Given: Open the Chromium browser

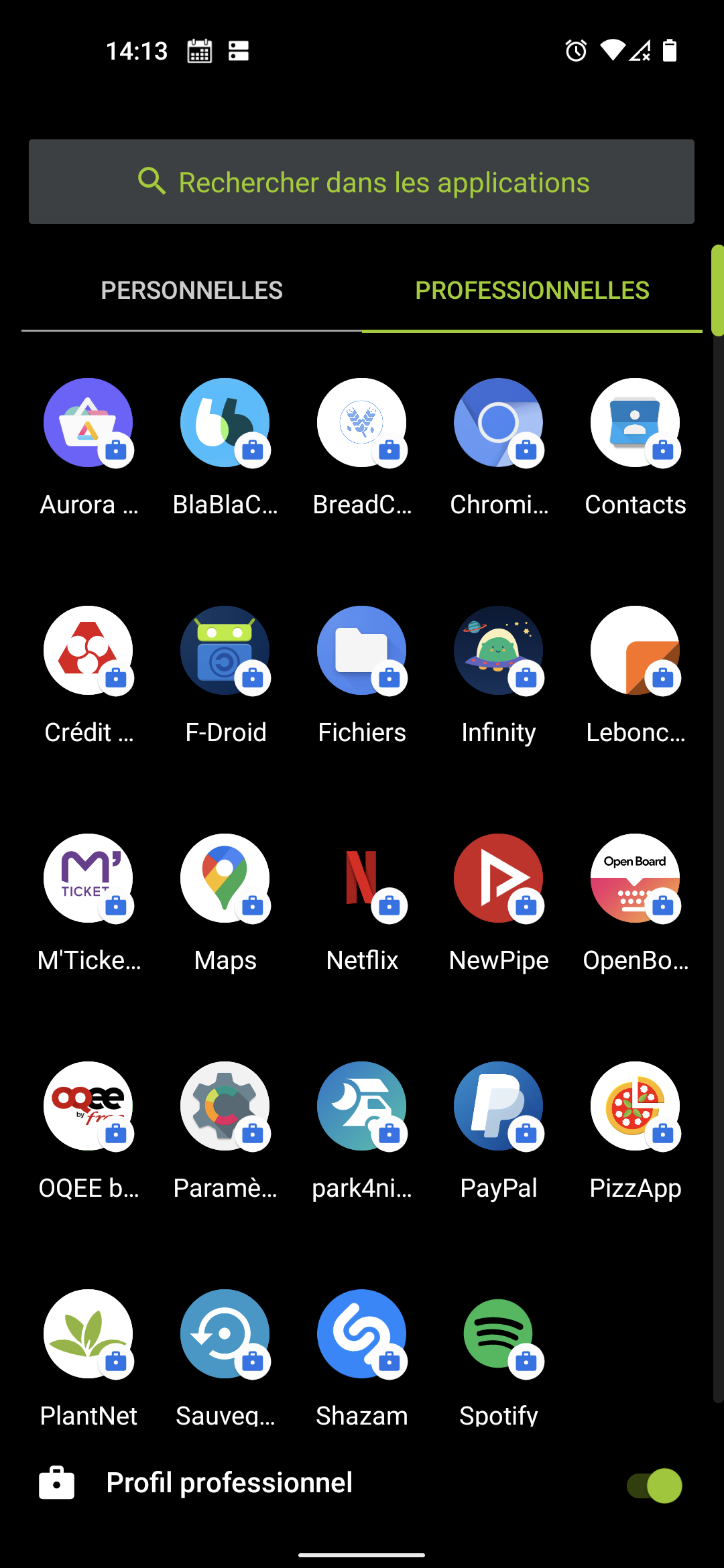Looking at the screenshot, I should tap(498, 423).
